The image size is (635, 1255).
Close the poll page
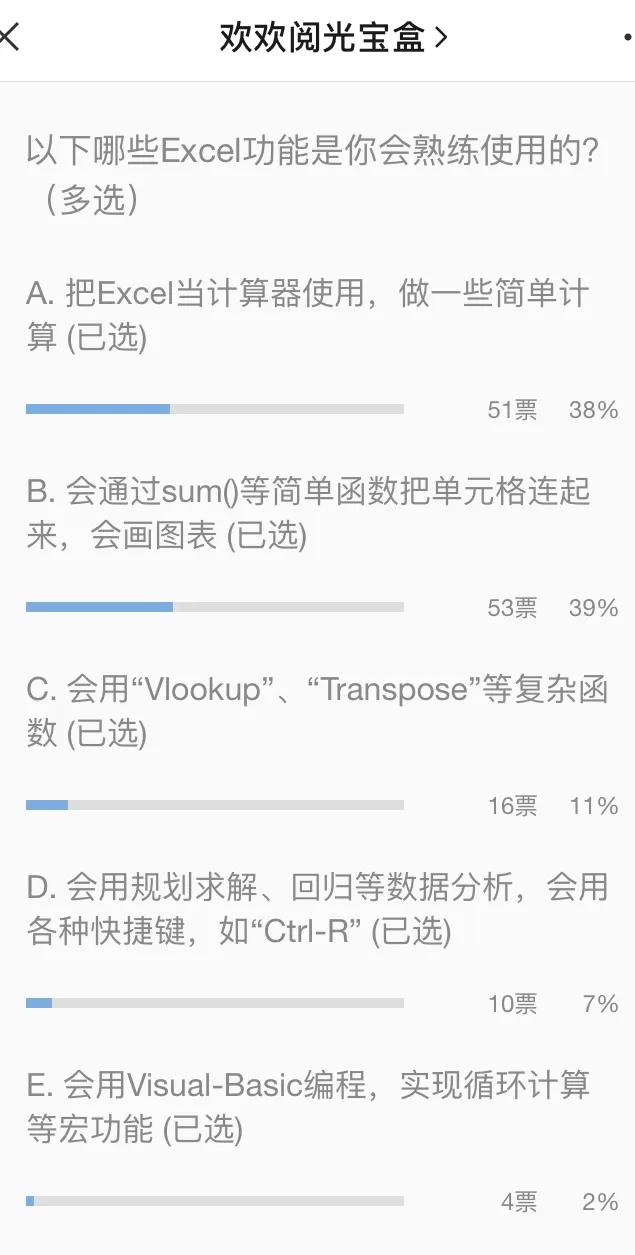tap(9, 38)
